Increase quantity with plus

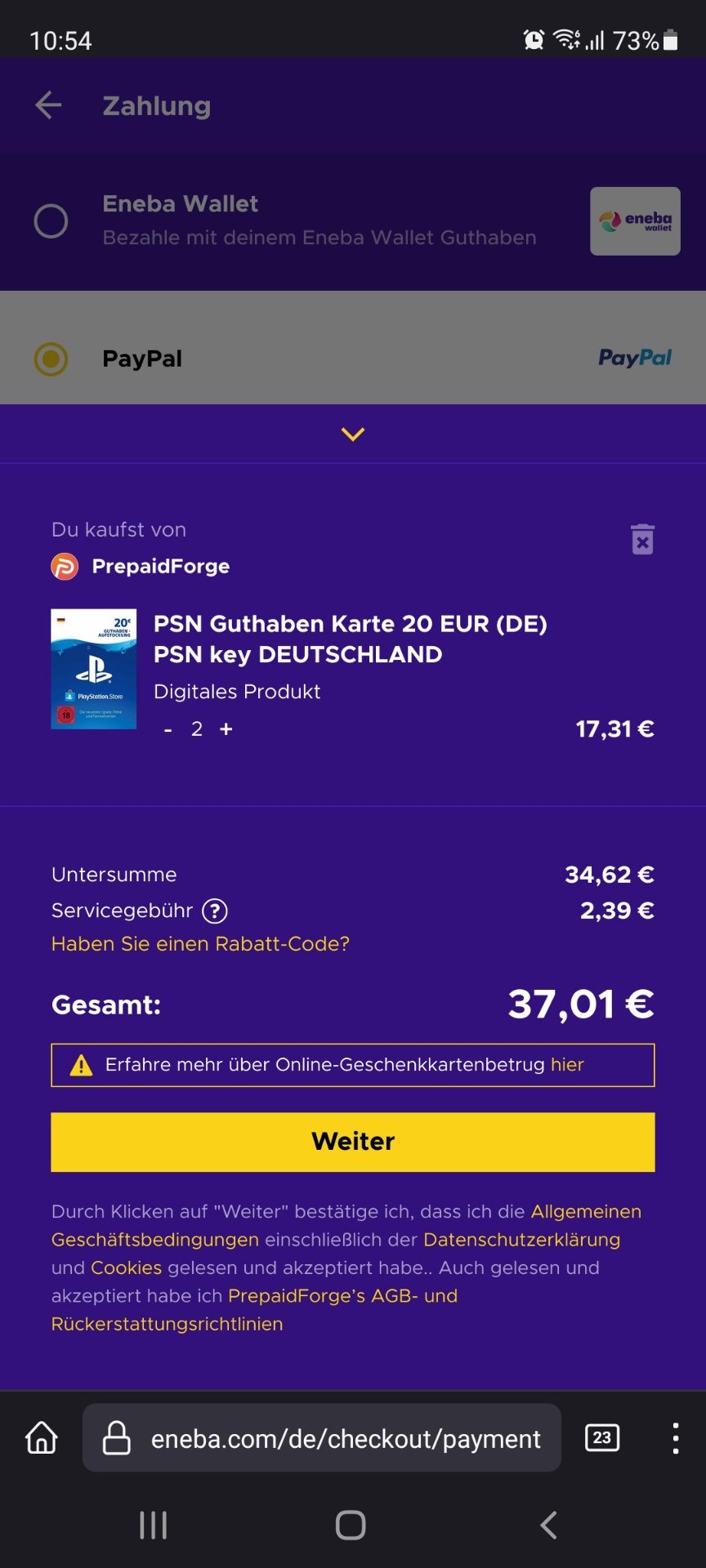point(226,729)
